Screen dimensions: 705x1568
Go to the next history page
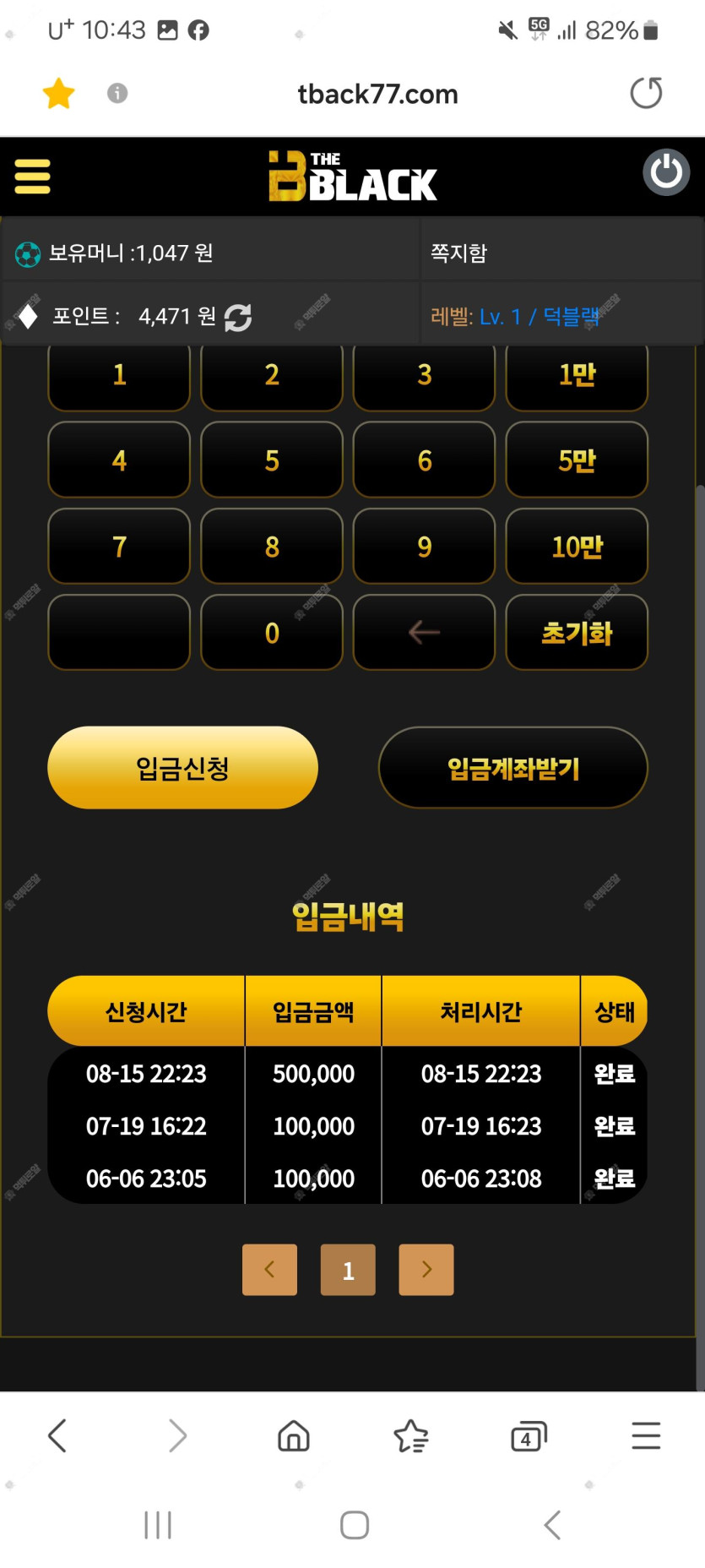(x=426, y=1269)
